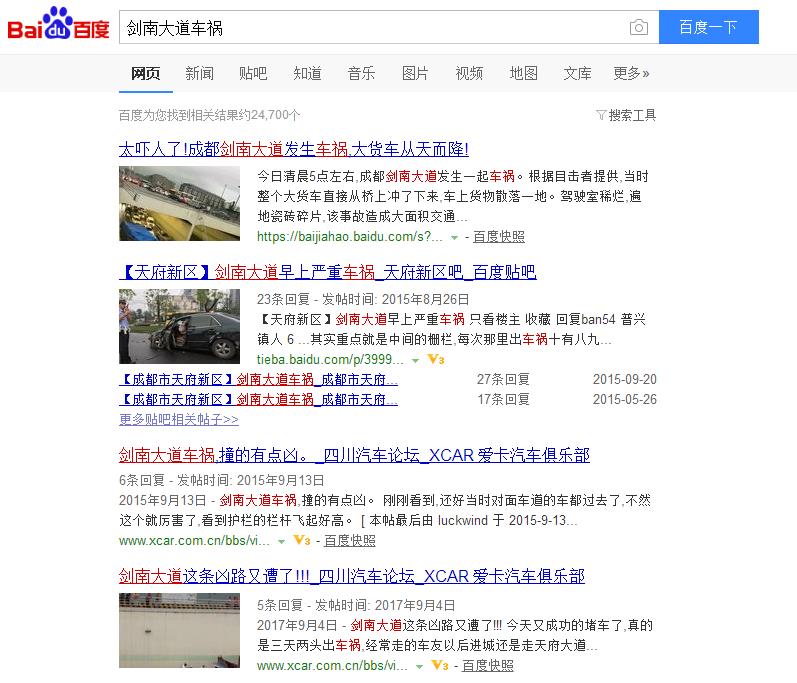The image size is (797, 683).
Task: Open 百度快照 for the baijiahao.baidu.com result
Action: coord(498,237)
